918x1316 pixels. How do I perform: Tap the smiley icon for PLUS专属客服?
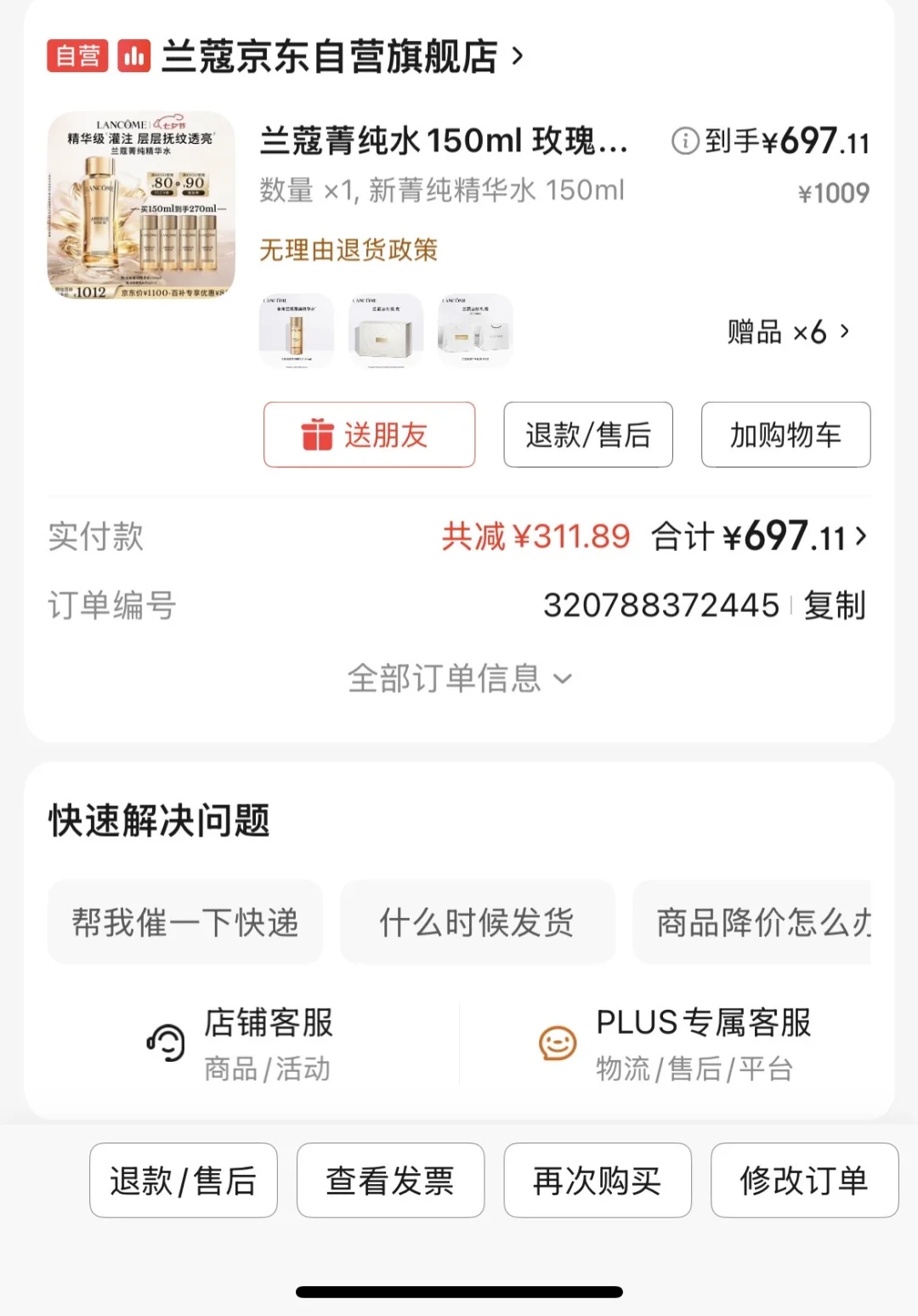(557, 1041)
